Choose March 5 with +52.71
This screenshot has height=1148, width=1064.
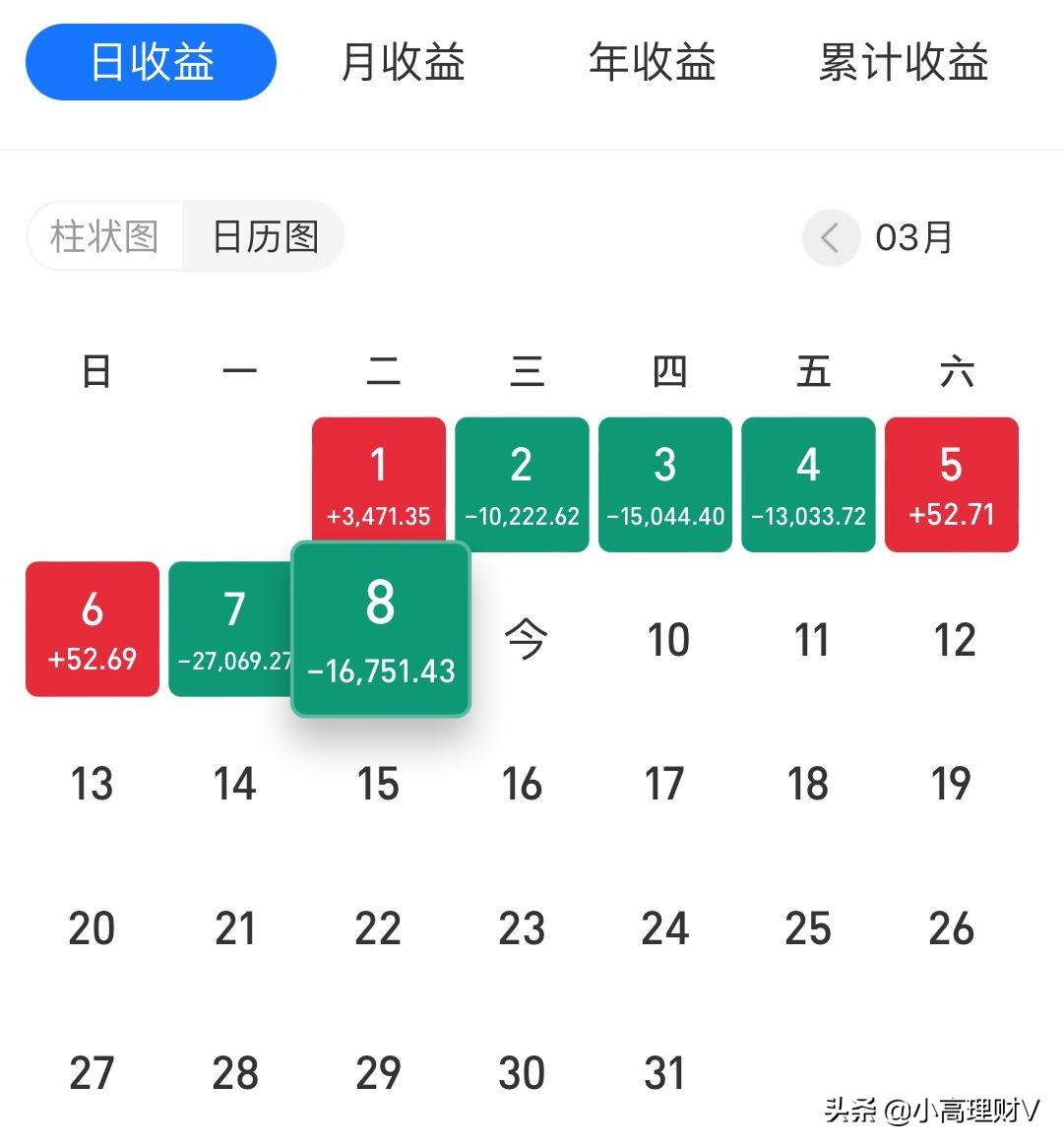(x=952, y=484)
